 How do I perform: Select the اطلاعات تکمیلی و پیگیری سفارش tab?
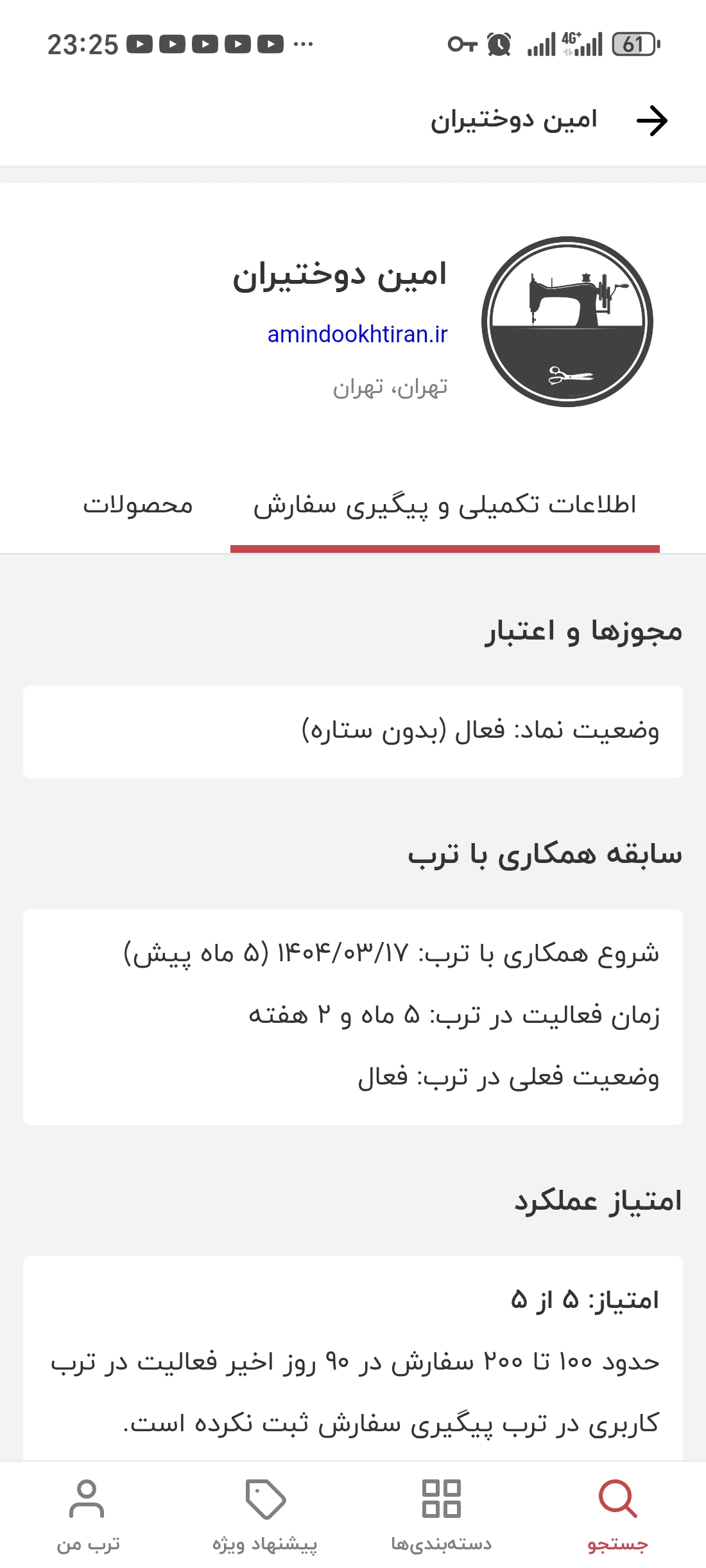[445, 505]
